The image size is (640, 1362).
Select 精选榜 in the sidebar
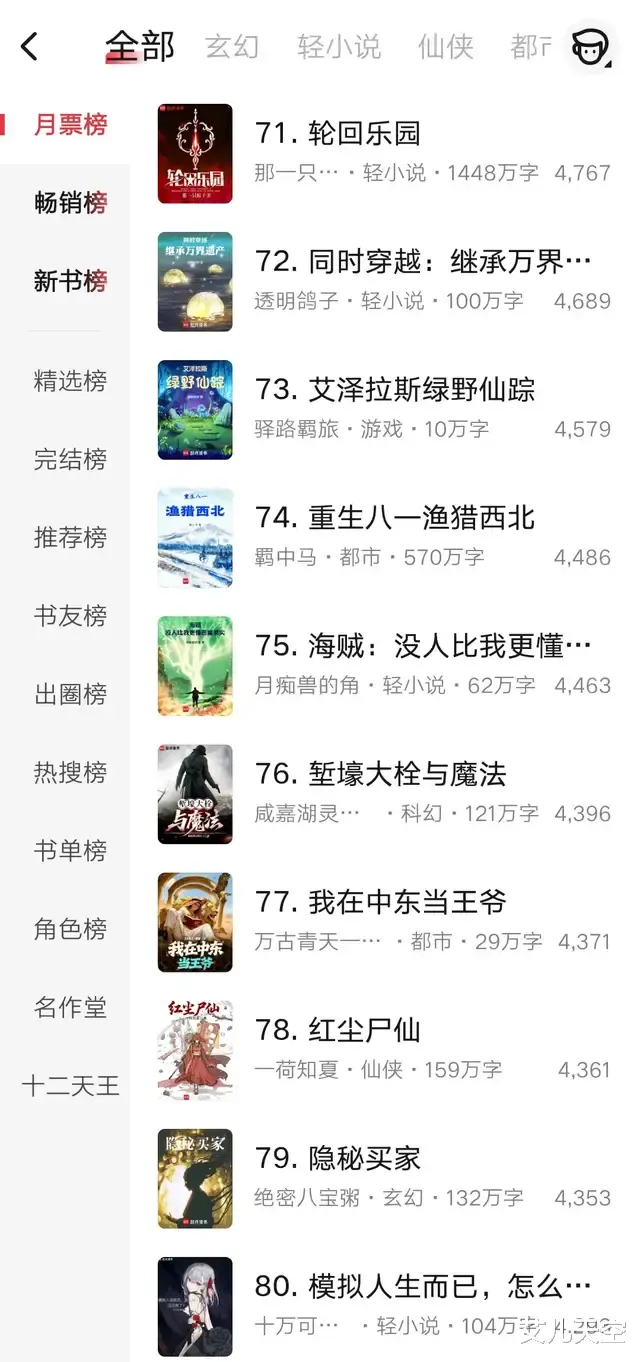pyautogui.click(x=70, y=381)
